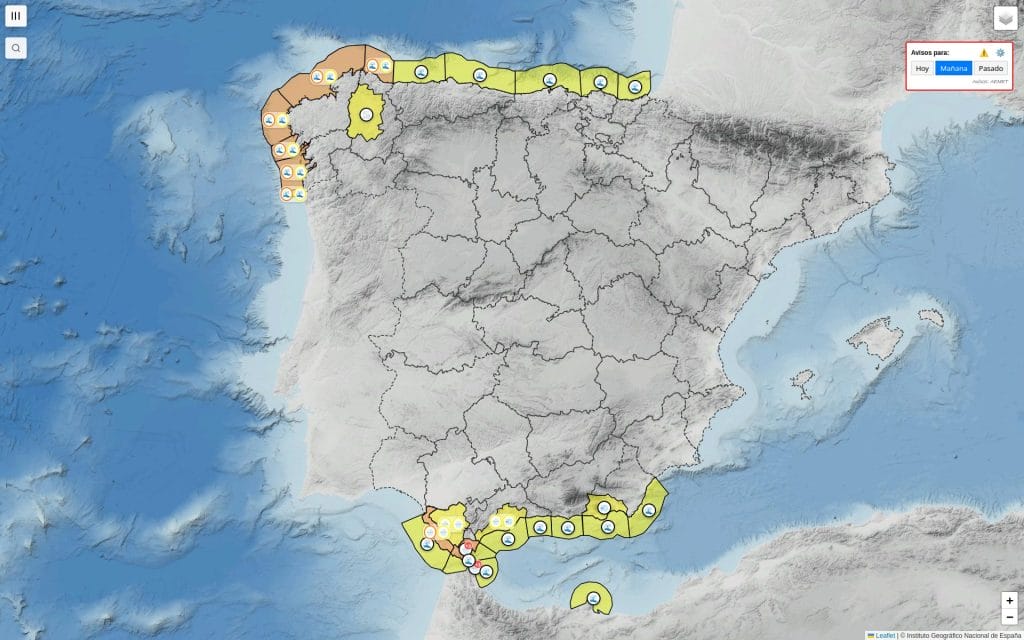This screenshot has width=1024, height=640.
Task: Open the inland Lugo yellow warning marker
Action: pyautogui.click(x=366, y=115)
